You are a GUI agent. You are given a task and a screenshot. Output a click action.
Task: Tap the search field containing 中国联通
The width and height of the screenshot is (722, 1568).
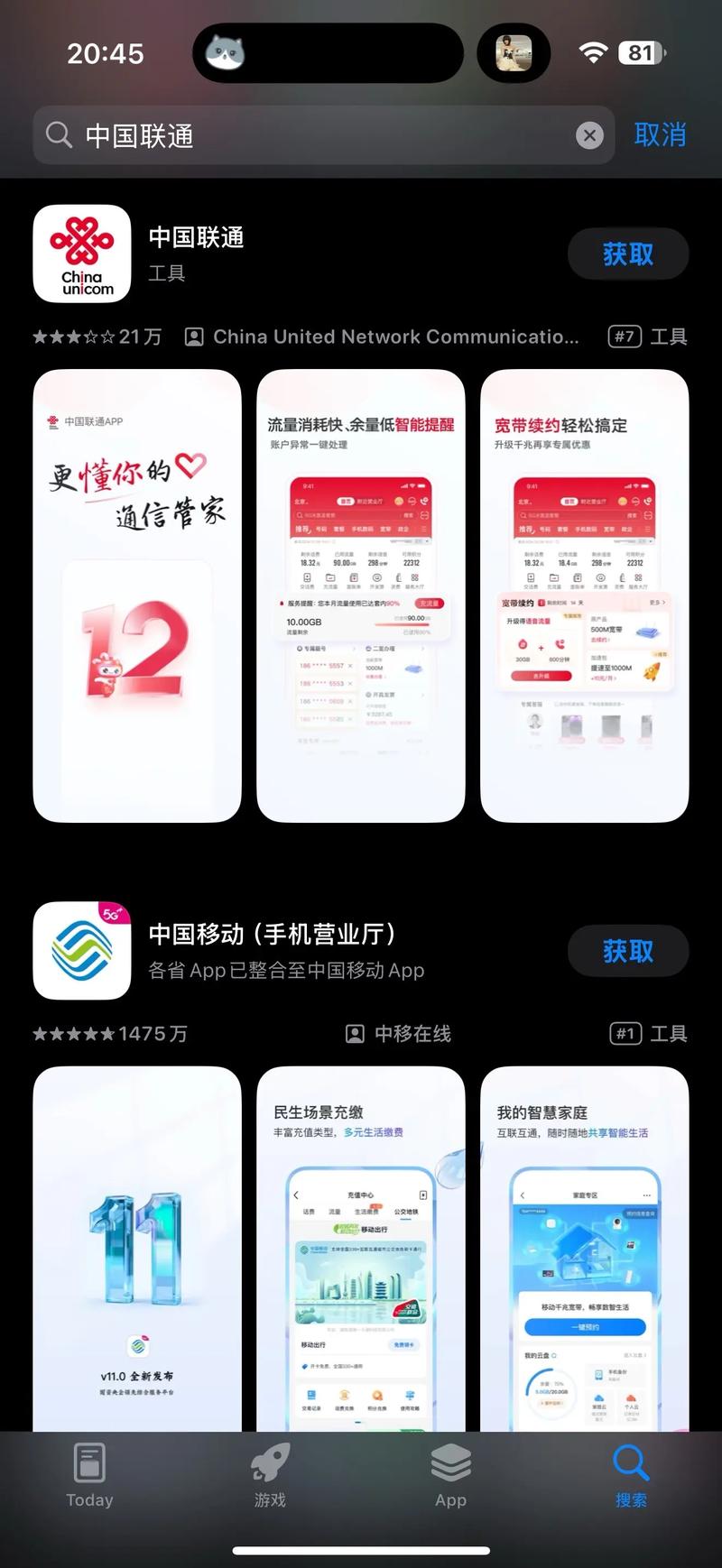[x=307, y=135]
